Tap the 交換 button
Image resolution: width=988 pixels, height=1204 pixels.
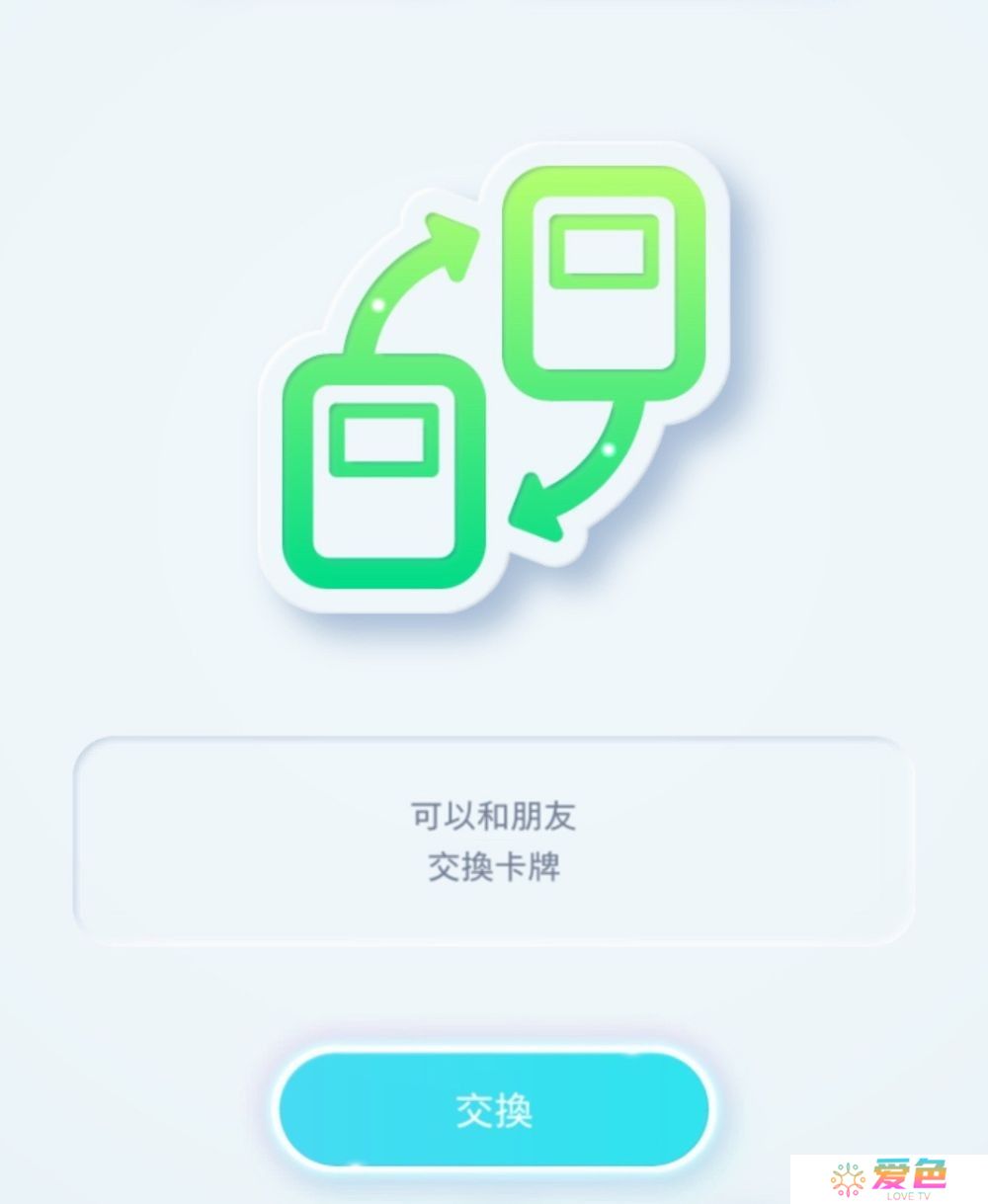coord(493,1109)
